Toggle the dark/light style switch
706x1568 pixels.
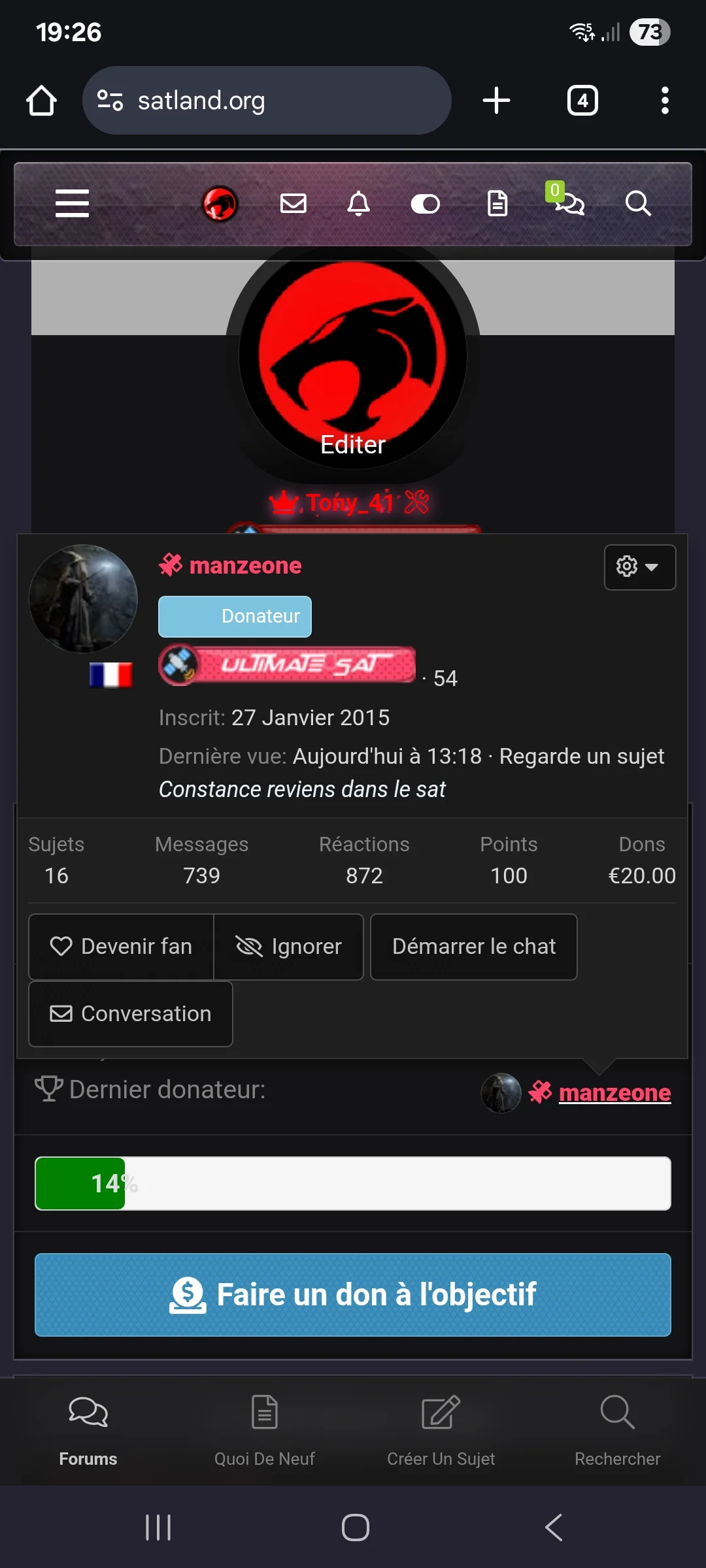tap(425, 204)
